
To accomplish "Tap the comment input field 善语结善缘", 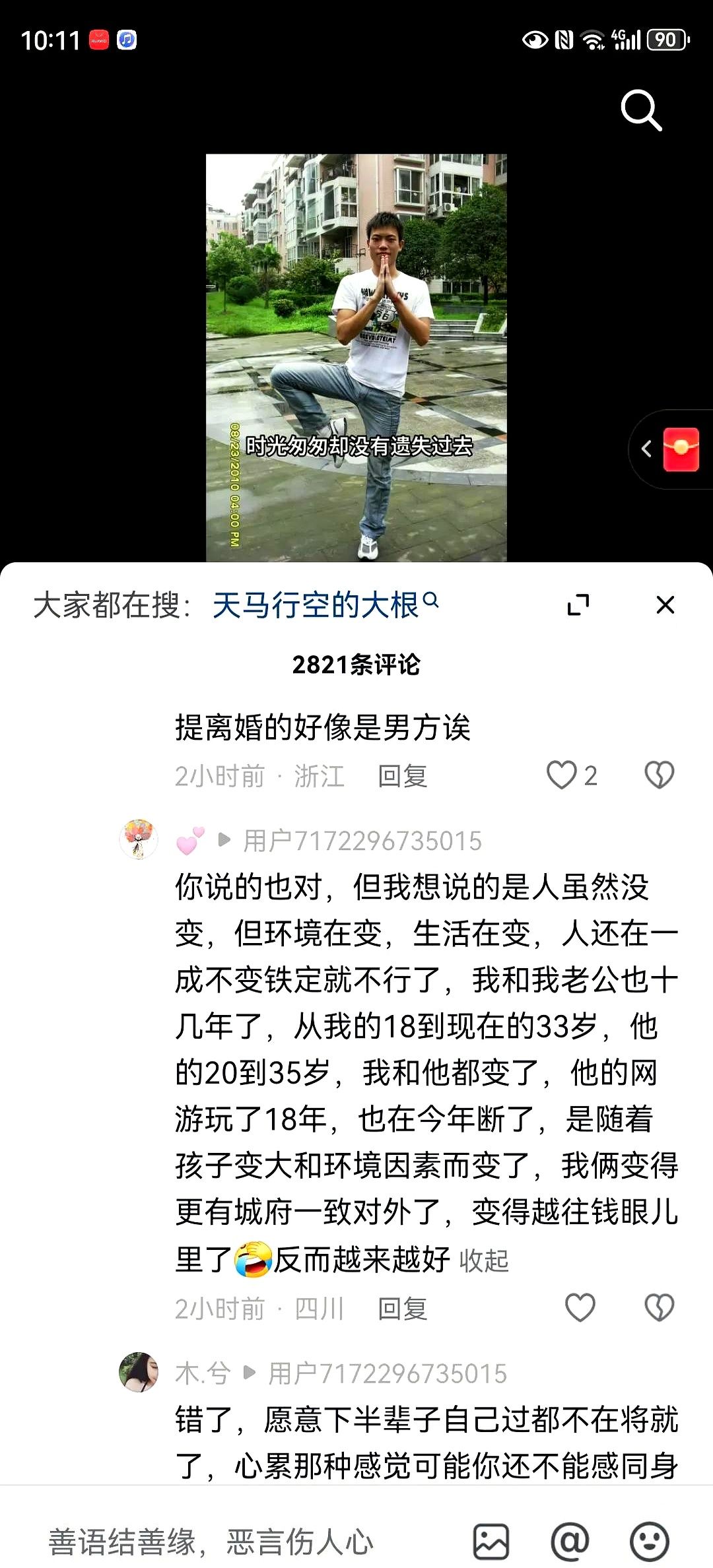I will [x=211, y=1542].
